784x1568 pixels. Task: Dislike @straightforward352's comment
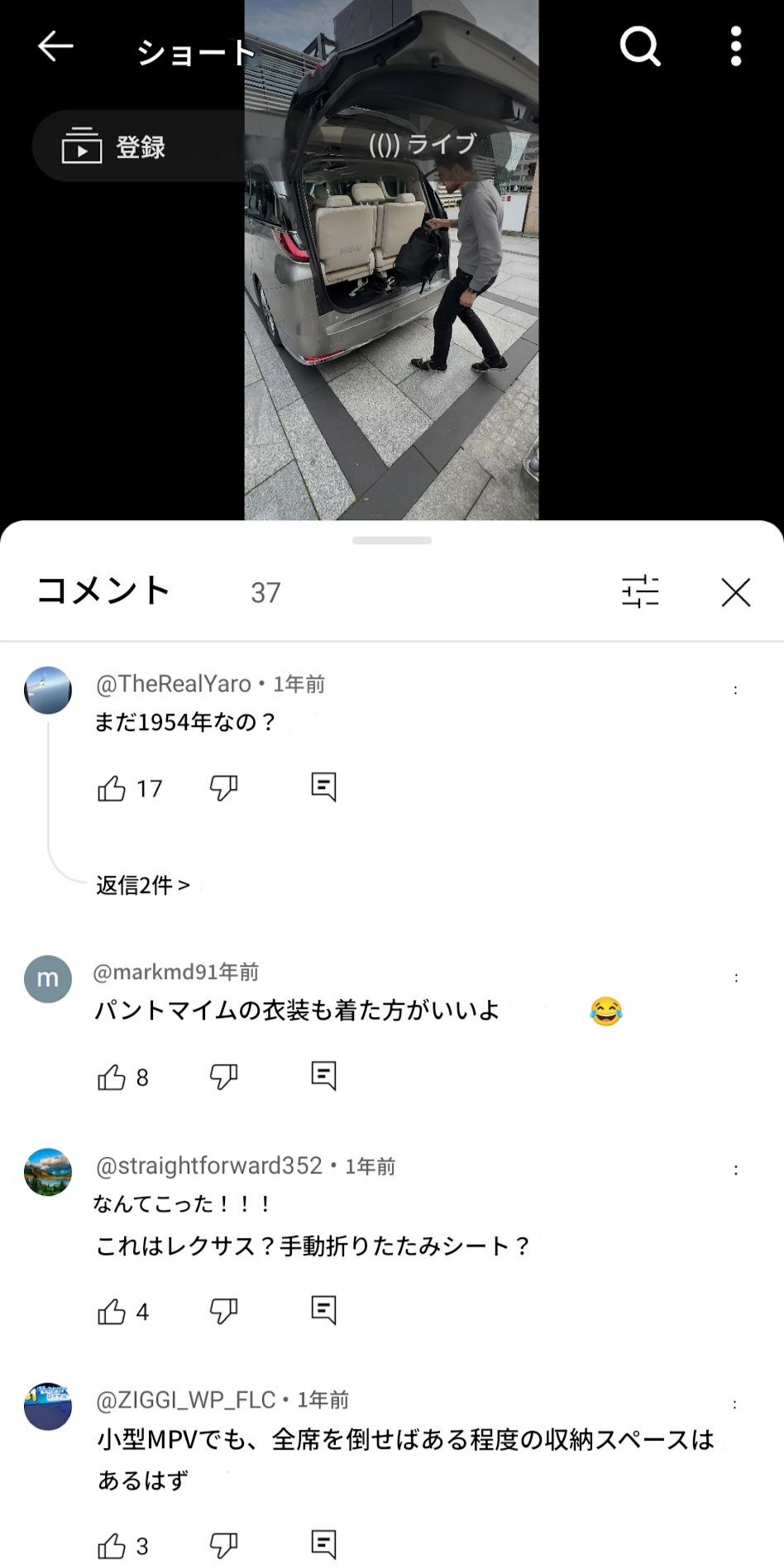tap(223, 1310)
